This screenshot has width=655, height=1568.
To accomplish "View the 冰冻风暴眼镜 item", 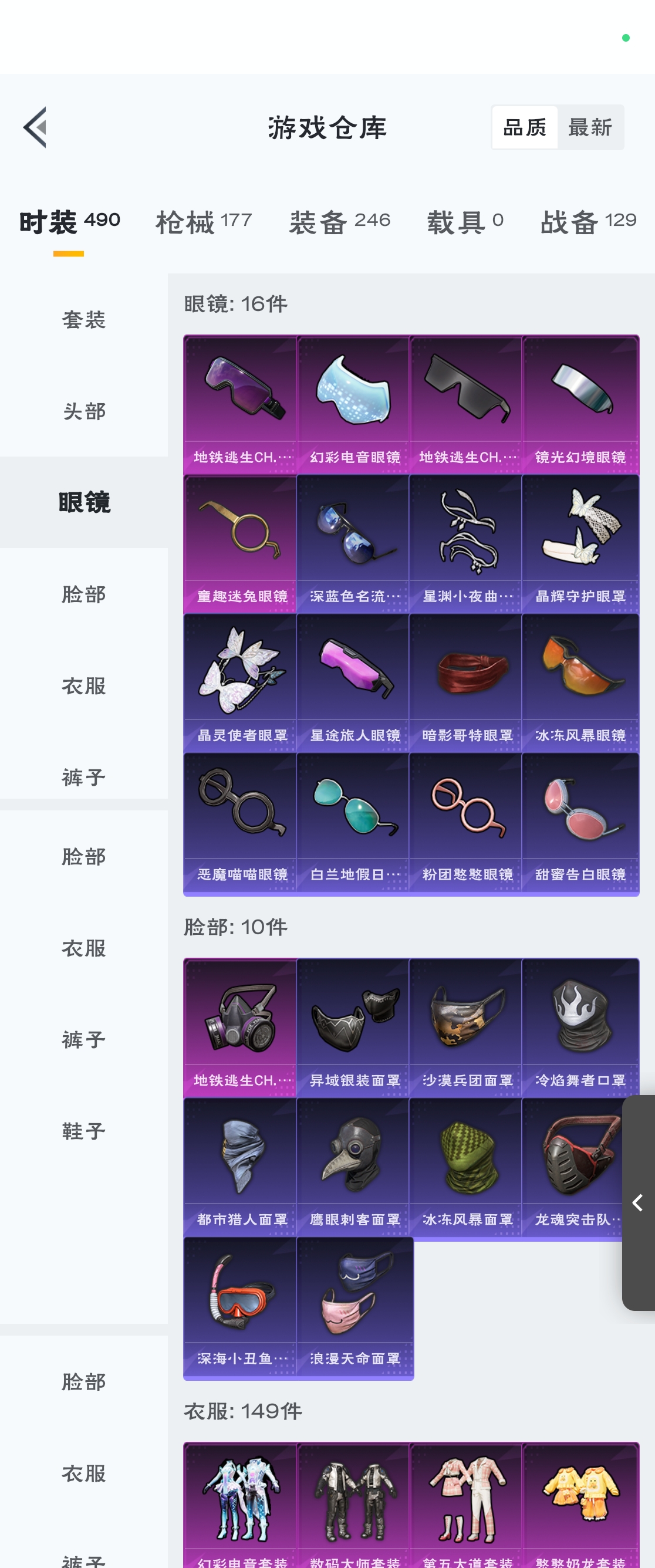I will pyautogui.click(x=580, y=682).
